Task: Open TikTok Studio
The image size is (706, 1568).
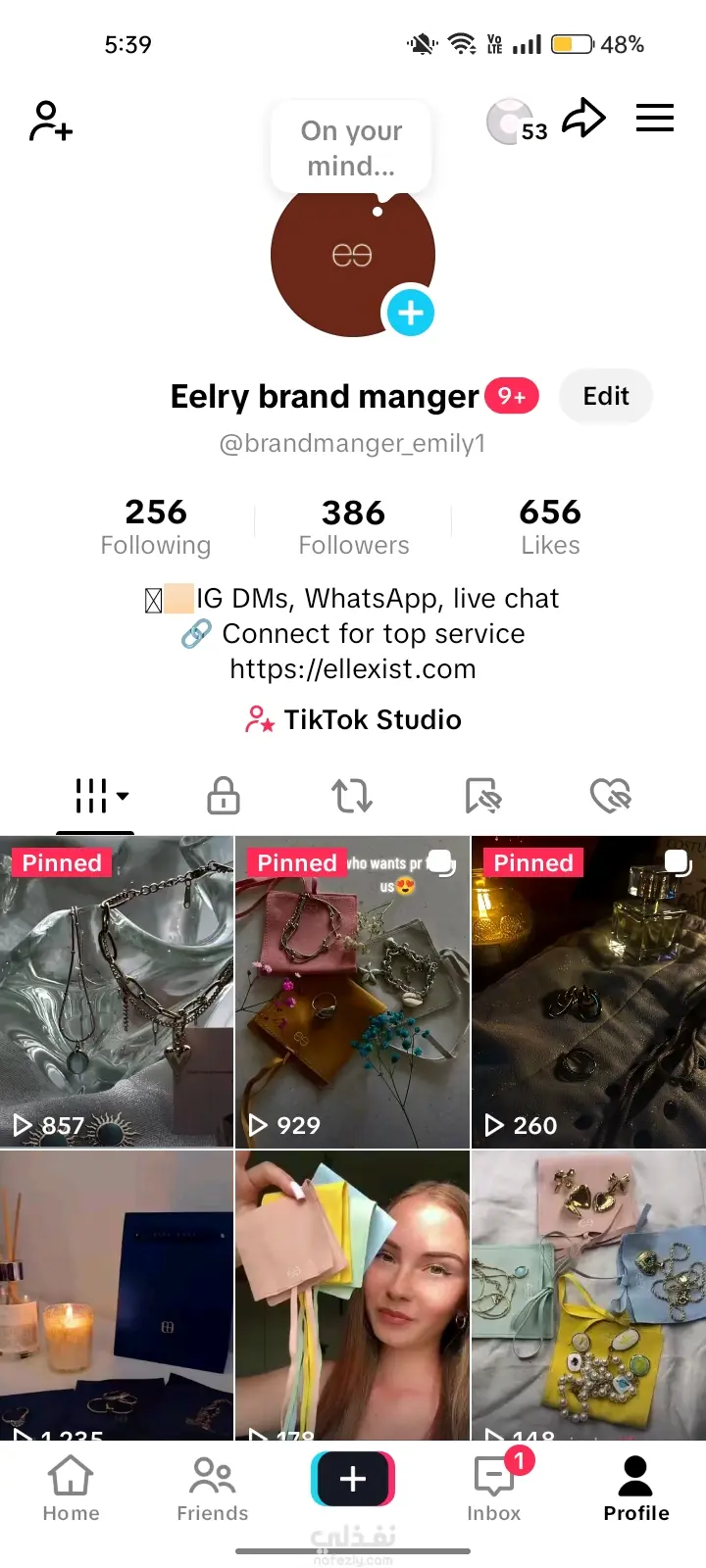Action: click(353, 720)
